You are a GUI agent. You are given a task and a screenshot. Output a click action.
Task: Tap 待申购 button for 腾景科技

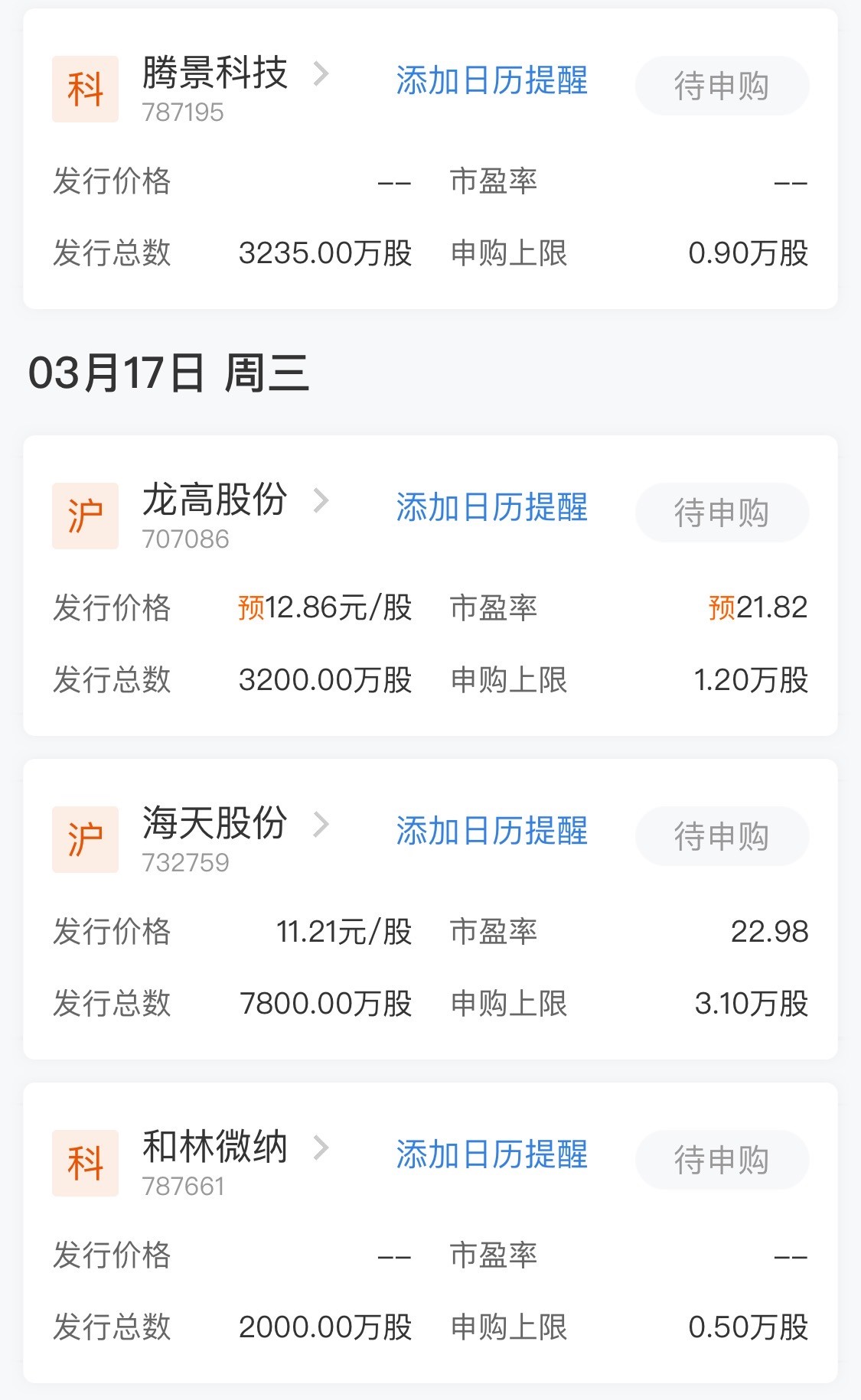point(722,86)
